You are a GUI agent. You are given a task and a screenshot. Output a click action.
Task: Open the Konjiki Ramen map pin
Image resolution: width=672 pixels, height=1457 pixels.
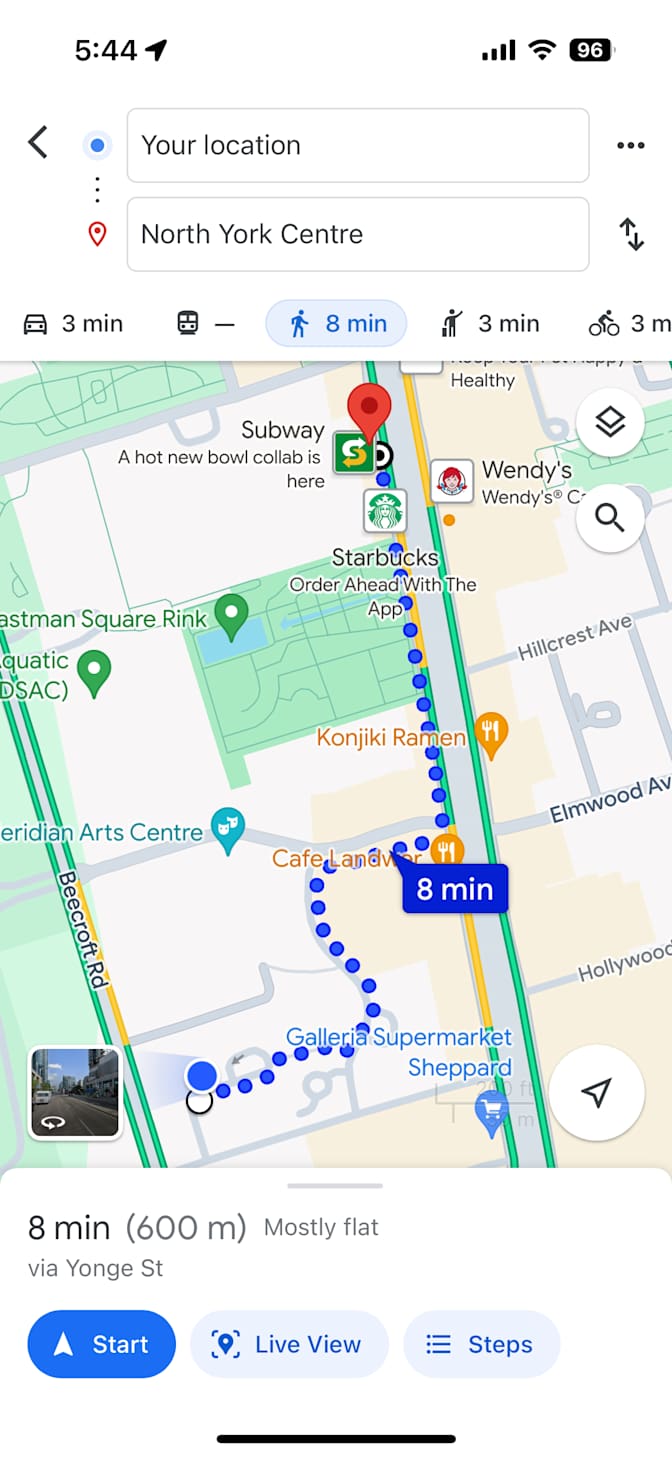(x=490, y=735)
